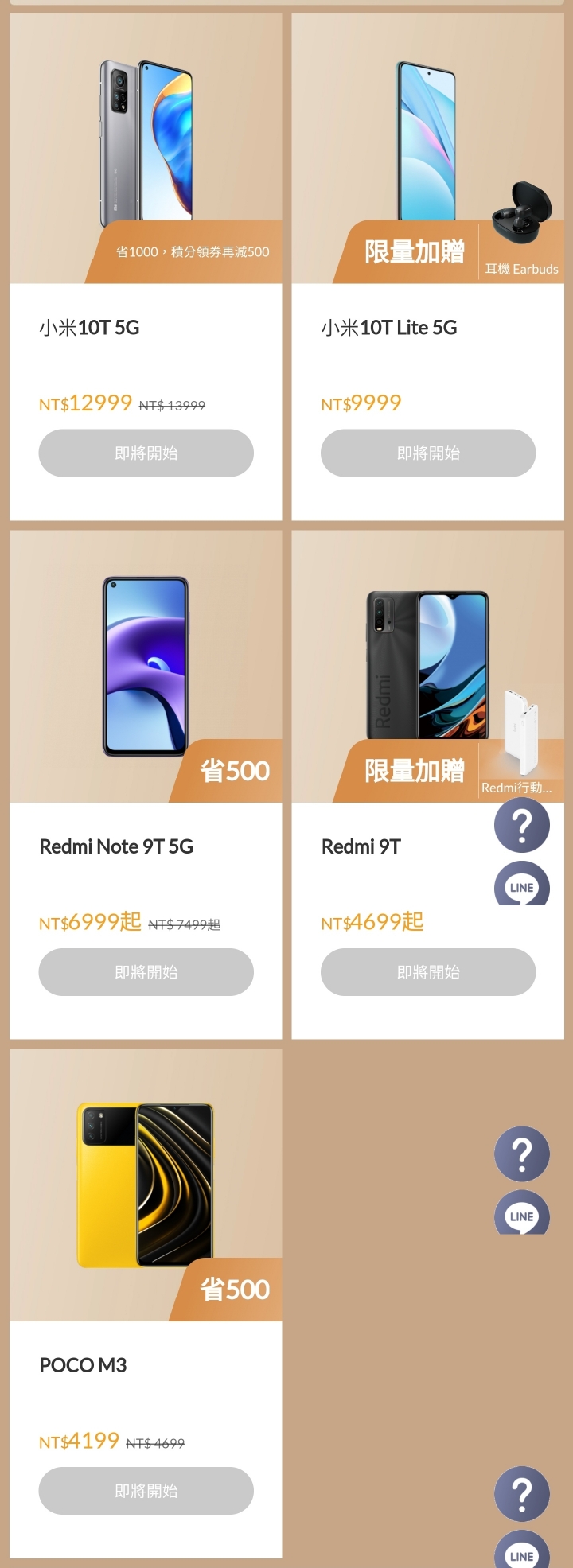Tap 即將開始 button under Redmi 9T
This screenshot has width=573, height=1568.
pos(427,971)
